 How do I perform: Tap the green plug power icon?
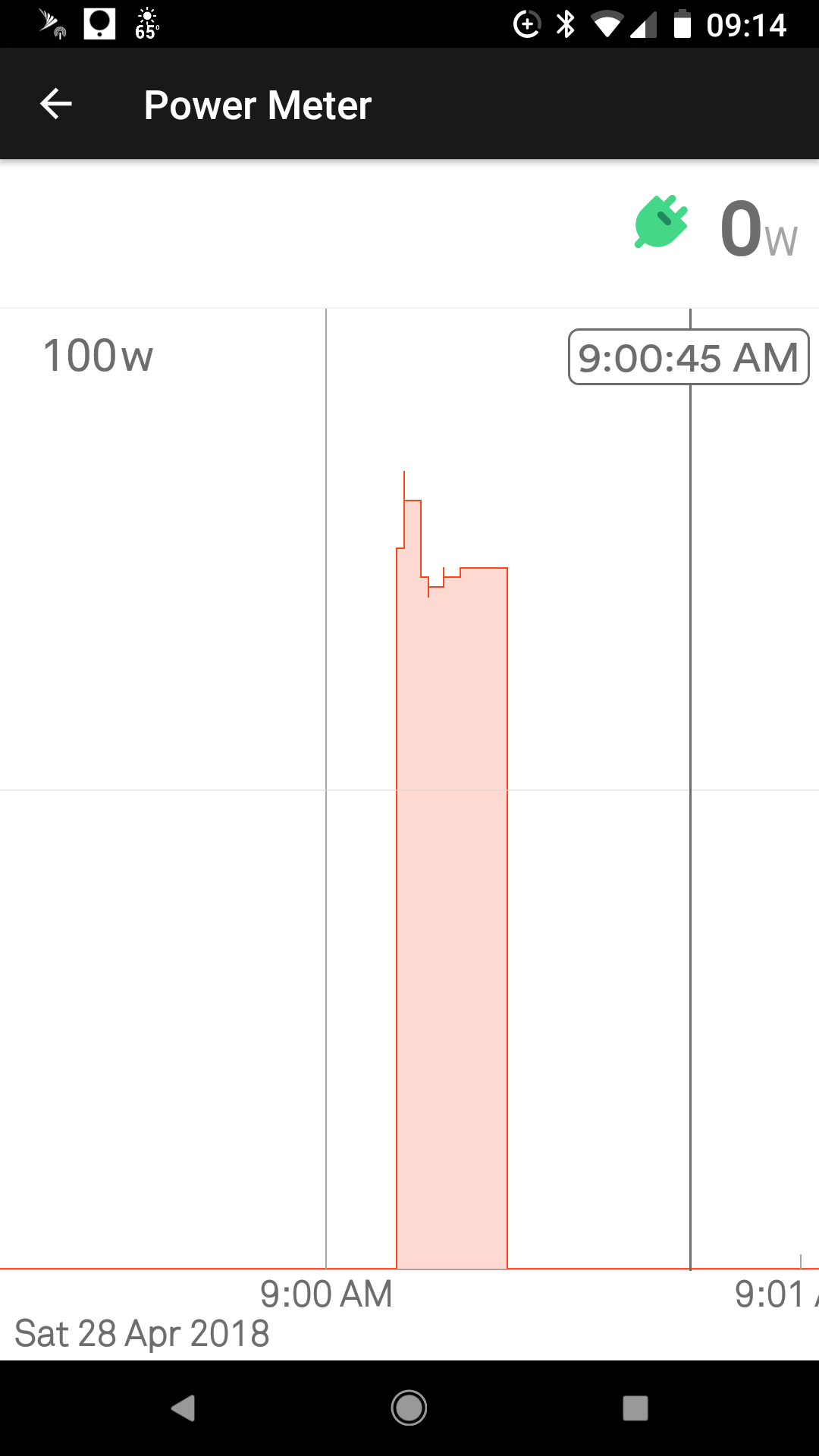(661, 222)
